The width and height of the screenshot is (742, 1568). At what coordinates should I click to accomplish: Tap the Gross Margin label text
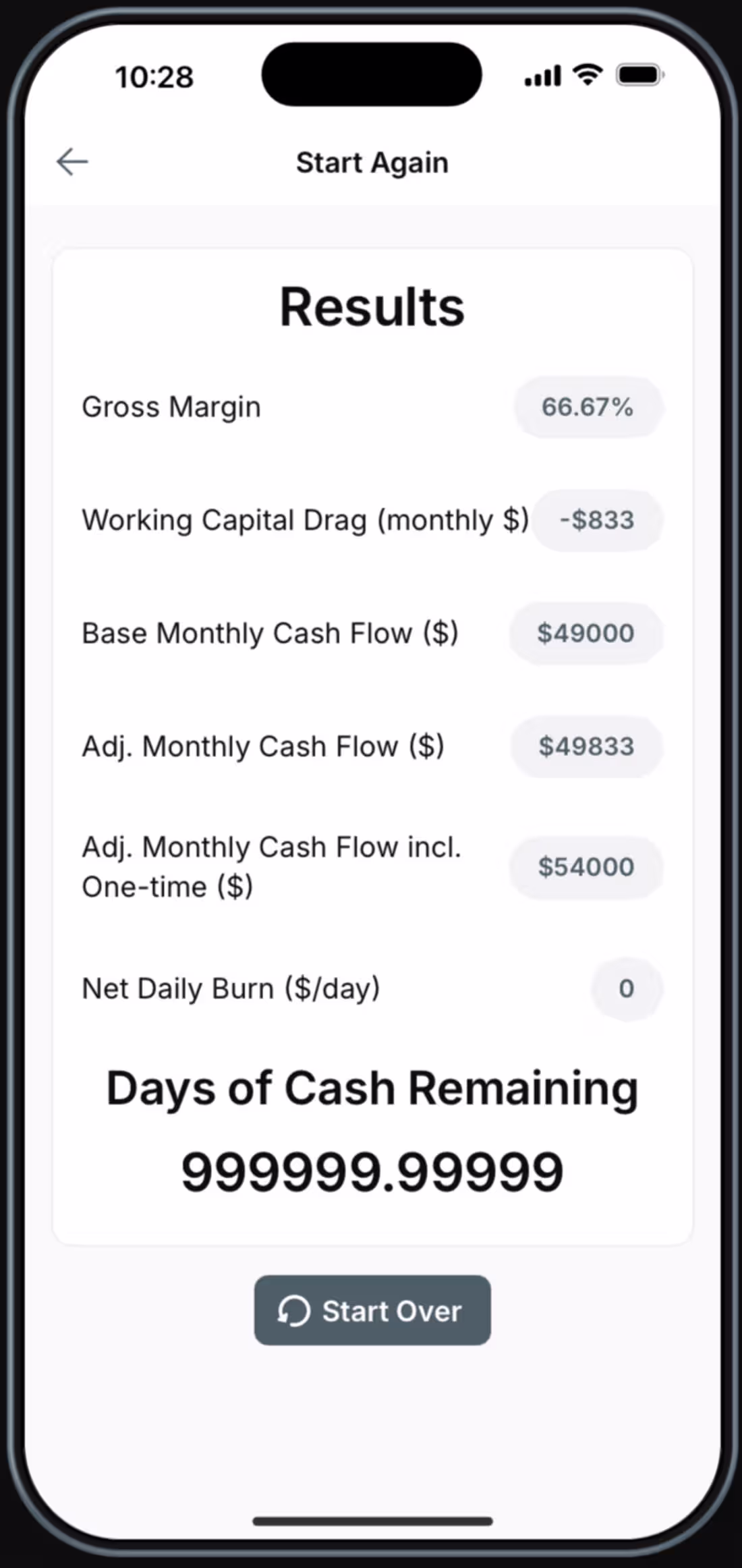point(171,407)
